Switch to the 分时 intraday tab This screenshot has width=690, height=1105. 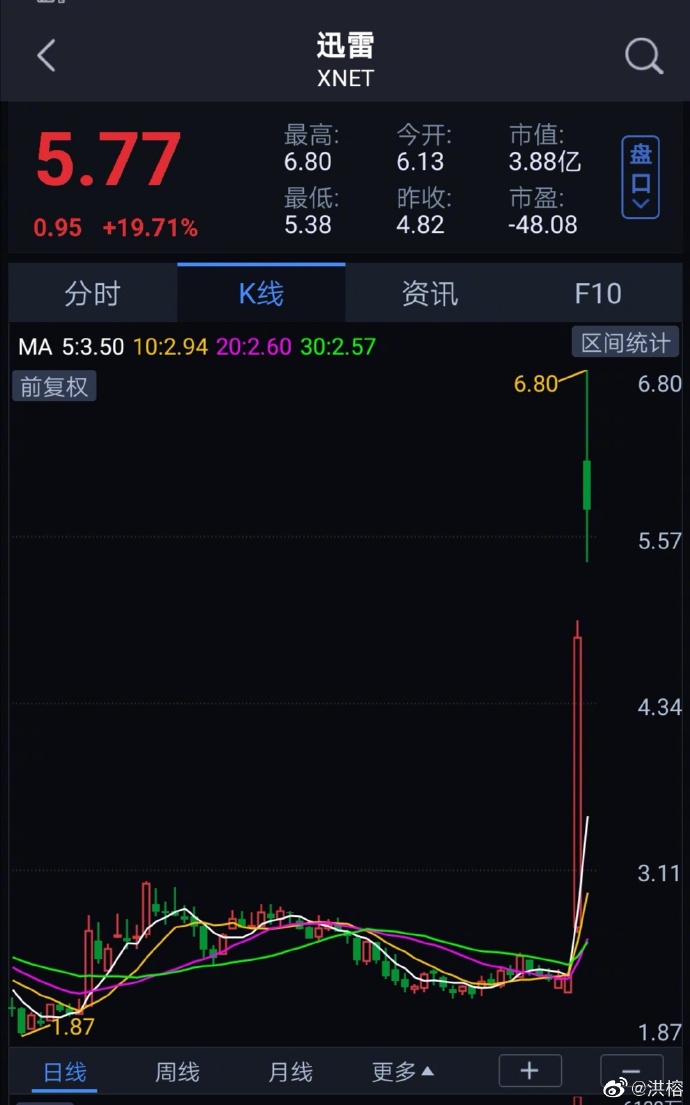coord(92,293)
